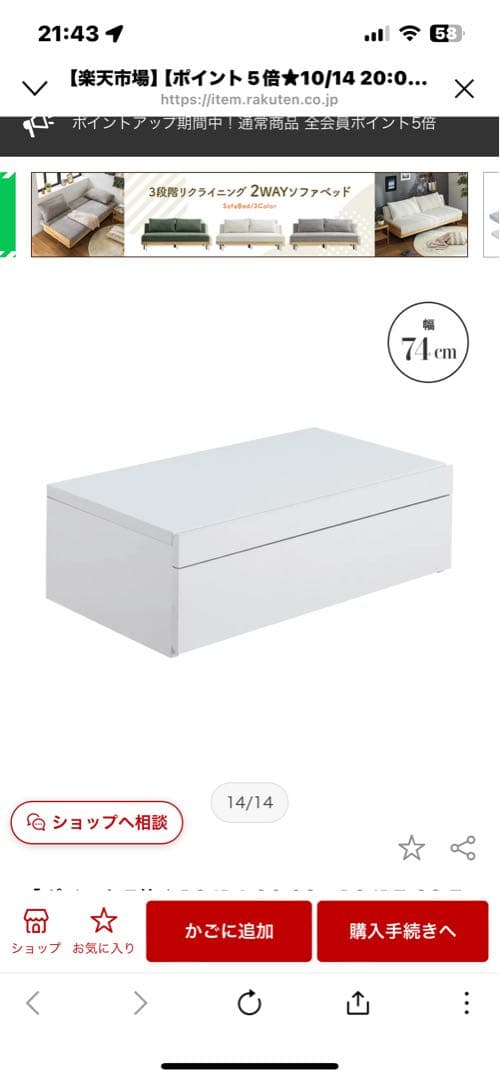Open the three-dot overflow menu

tap(466, 1003)
